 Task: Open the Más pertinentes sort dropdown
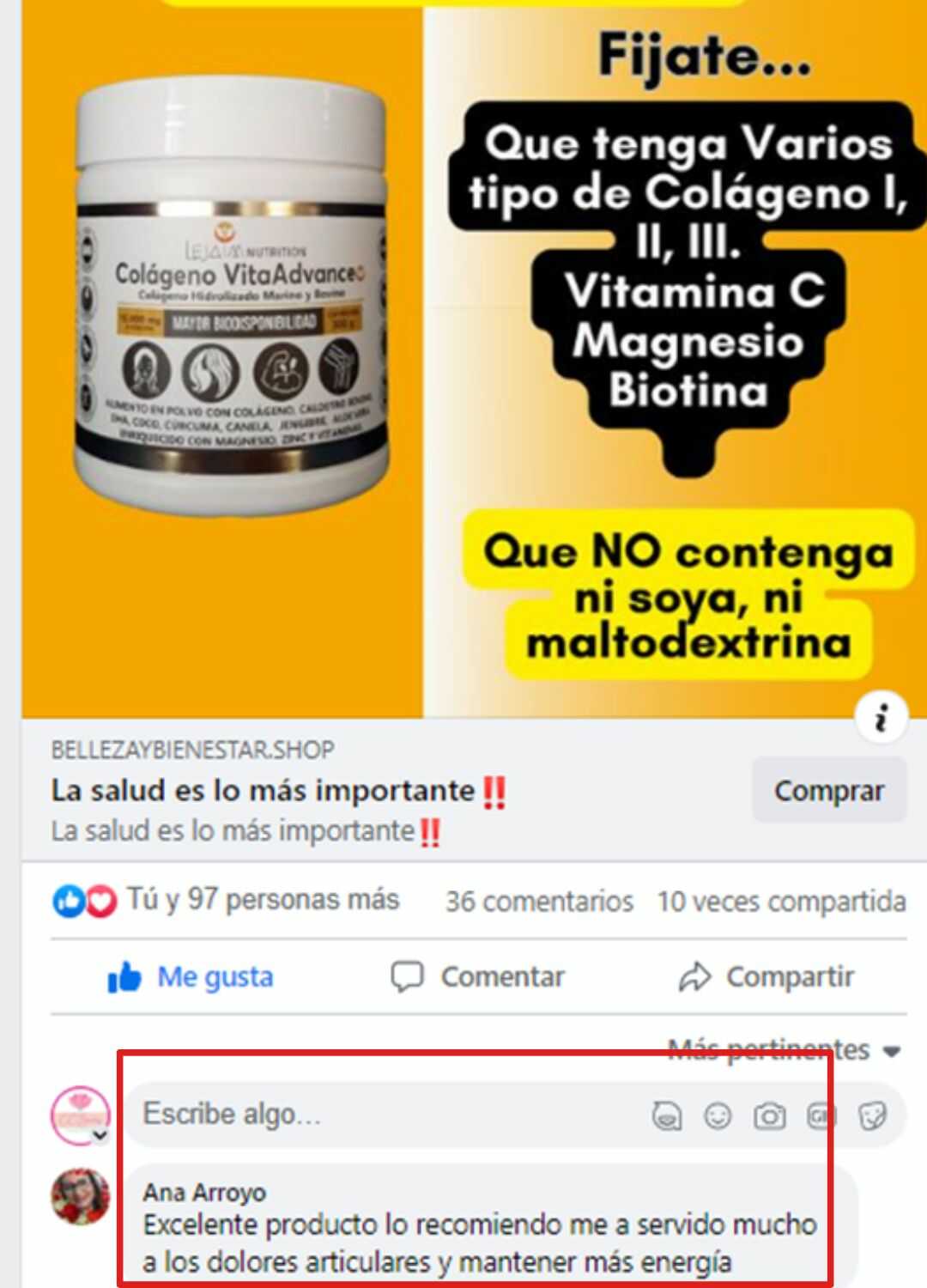(783, 1050)
